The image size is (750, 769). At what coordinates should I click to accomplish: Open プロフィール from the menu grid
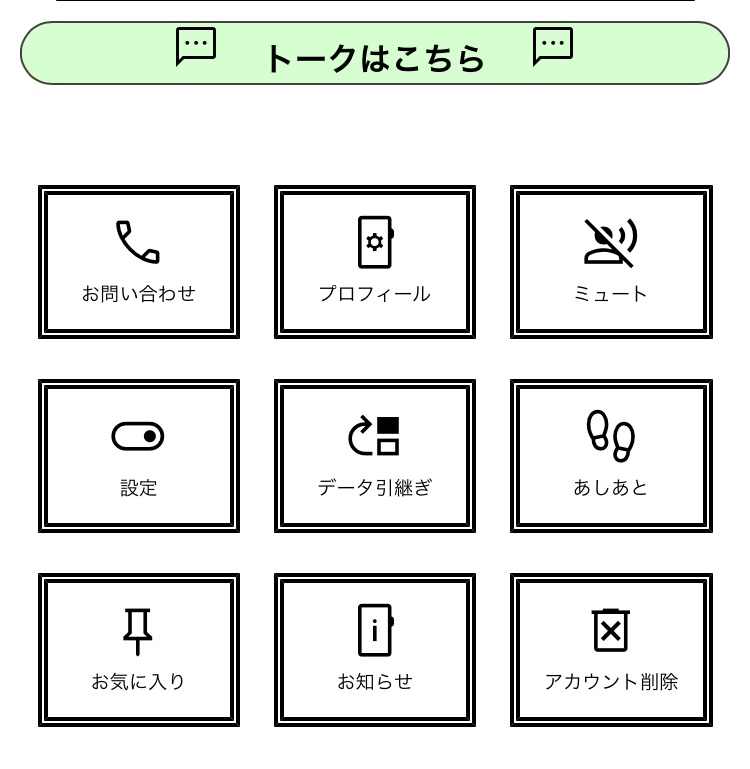(x=374, y=260)
